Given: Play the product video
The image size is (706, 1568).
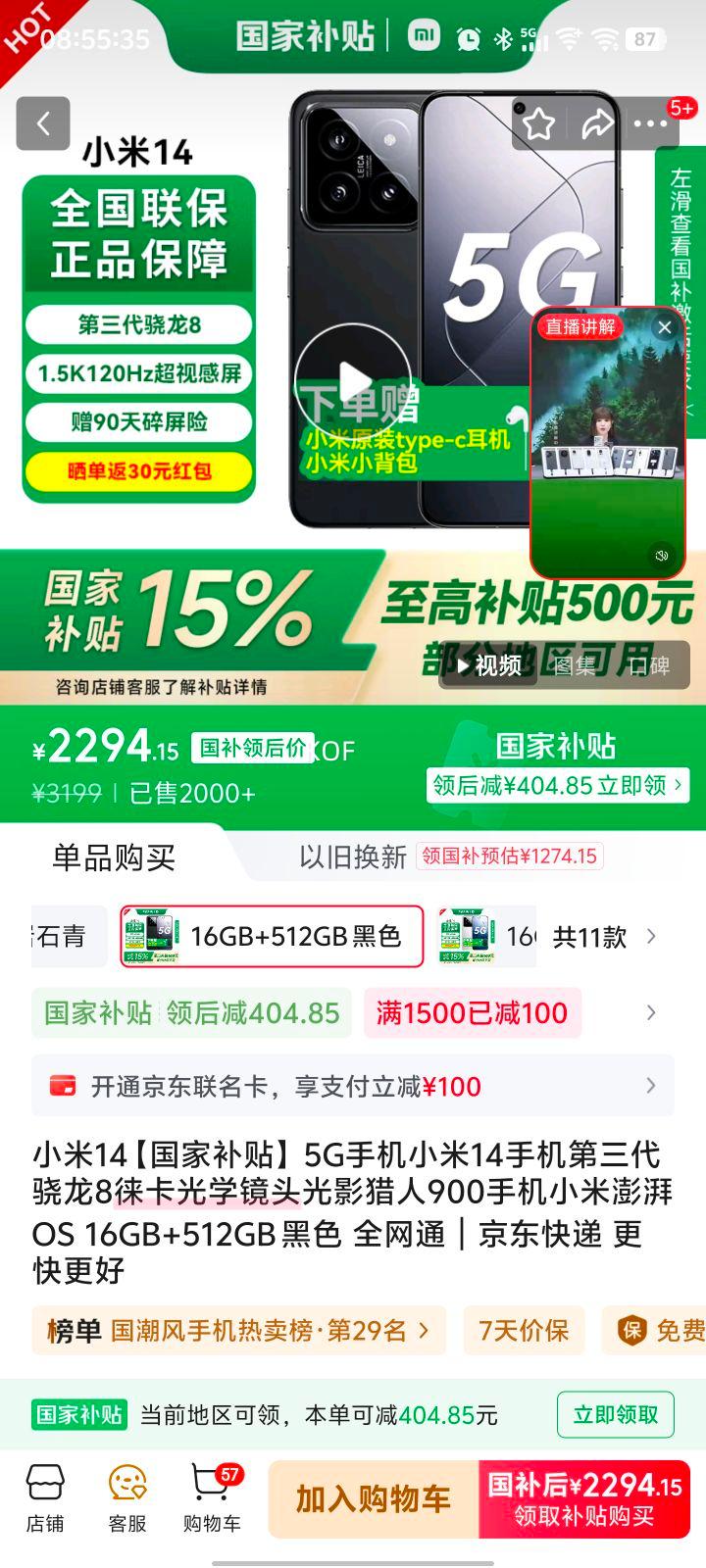Looking at the screenshot, I should click(353, 382).
